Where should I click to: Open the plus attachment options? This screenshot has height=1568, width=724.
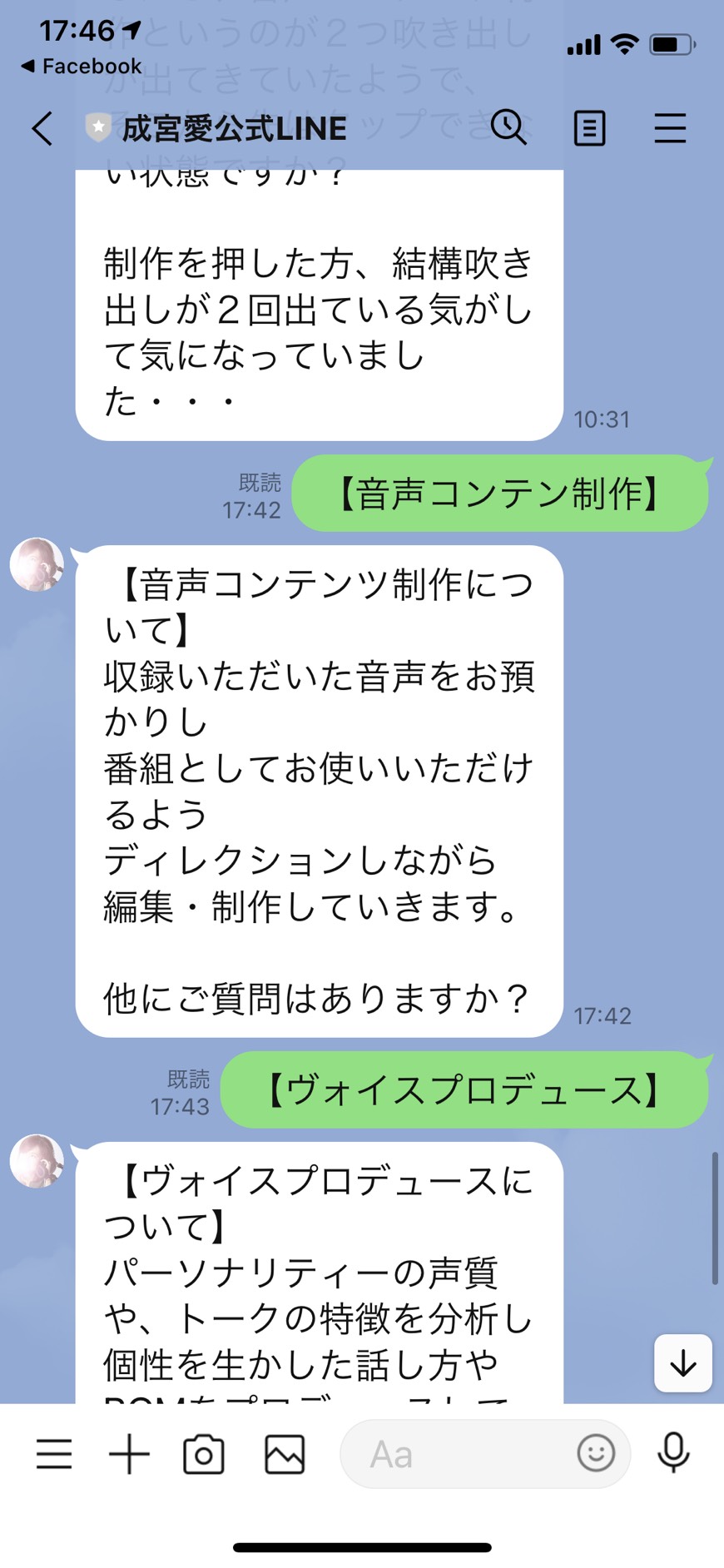(129, 1454)
